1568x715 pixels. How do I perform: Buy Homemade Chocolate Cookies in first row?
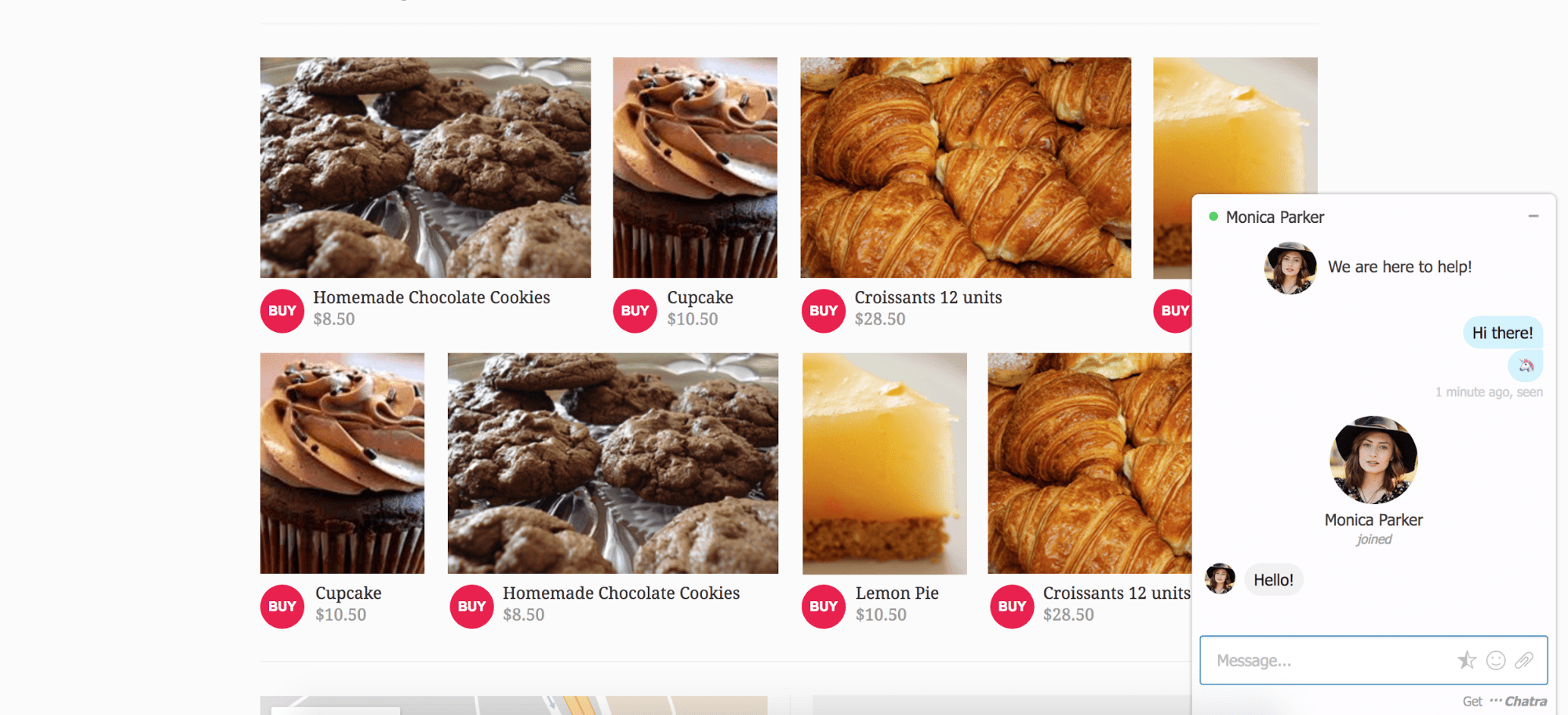tap(282, 311)
